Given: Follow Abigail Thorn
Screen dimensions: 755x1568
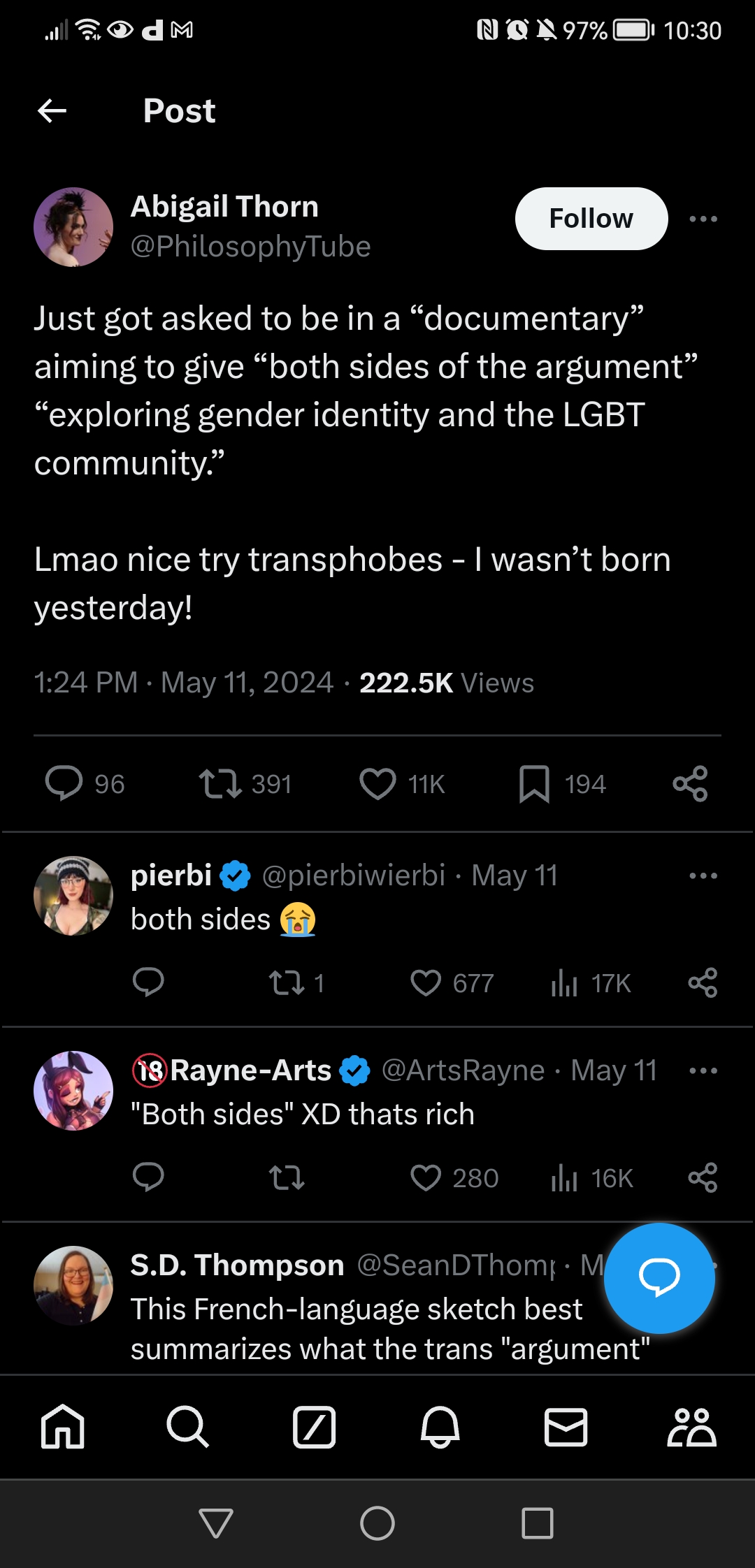Looking at the screenshot, I should click(x=591, y=219).
